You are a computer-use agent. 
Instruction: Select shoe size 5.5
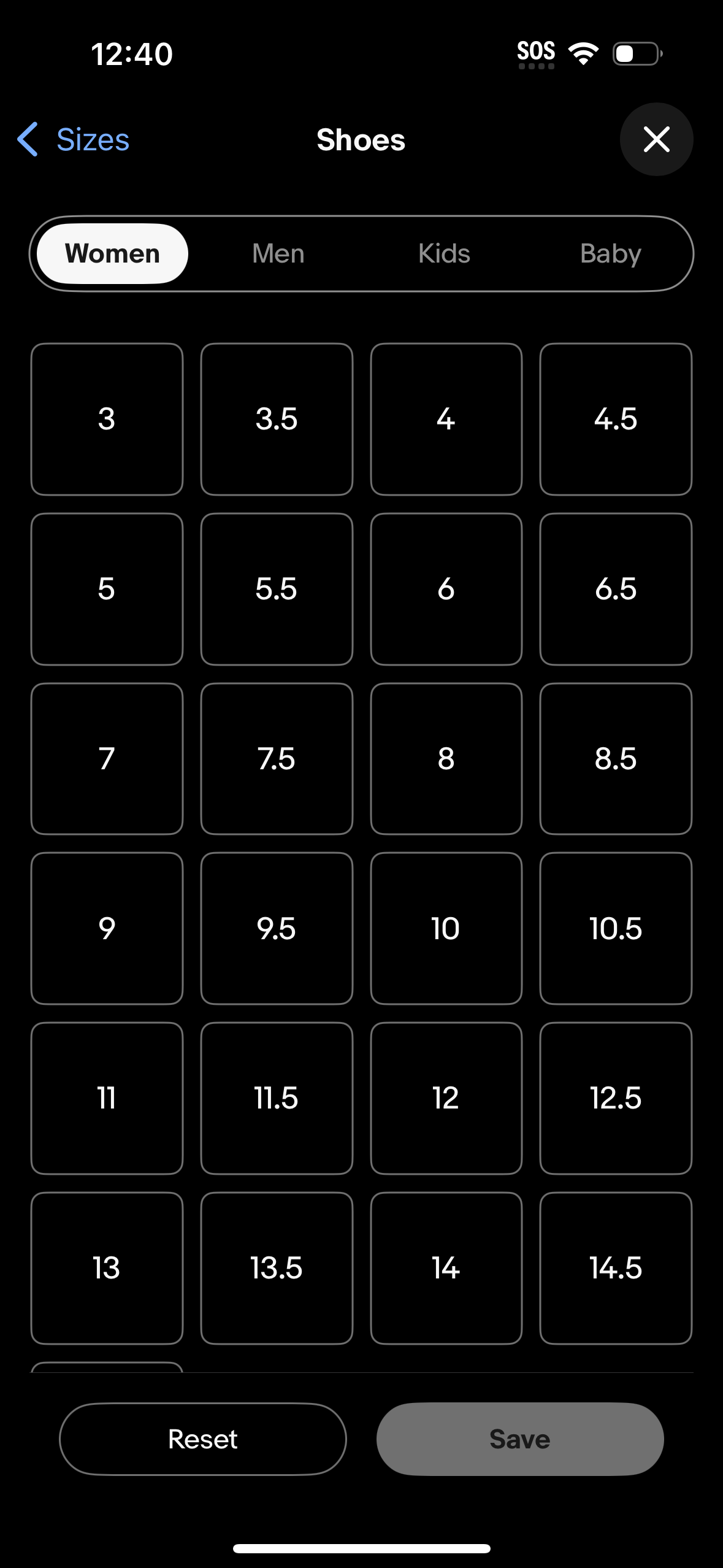tap(277, 588)
